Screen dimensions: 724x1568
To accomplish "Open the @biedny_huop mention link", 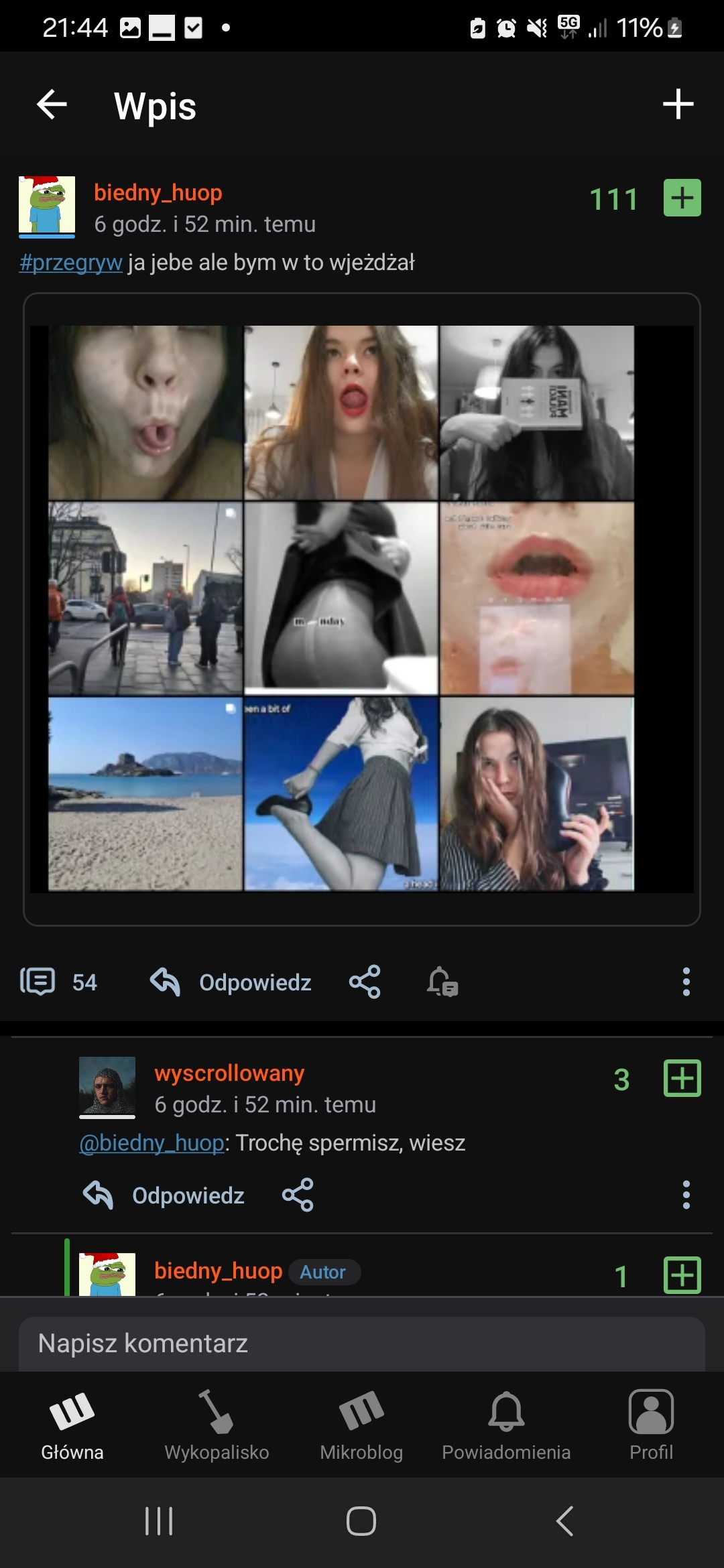I will pyautogui.click(x=152, y=1143).
